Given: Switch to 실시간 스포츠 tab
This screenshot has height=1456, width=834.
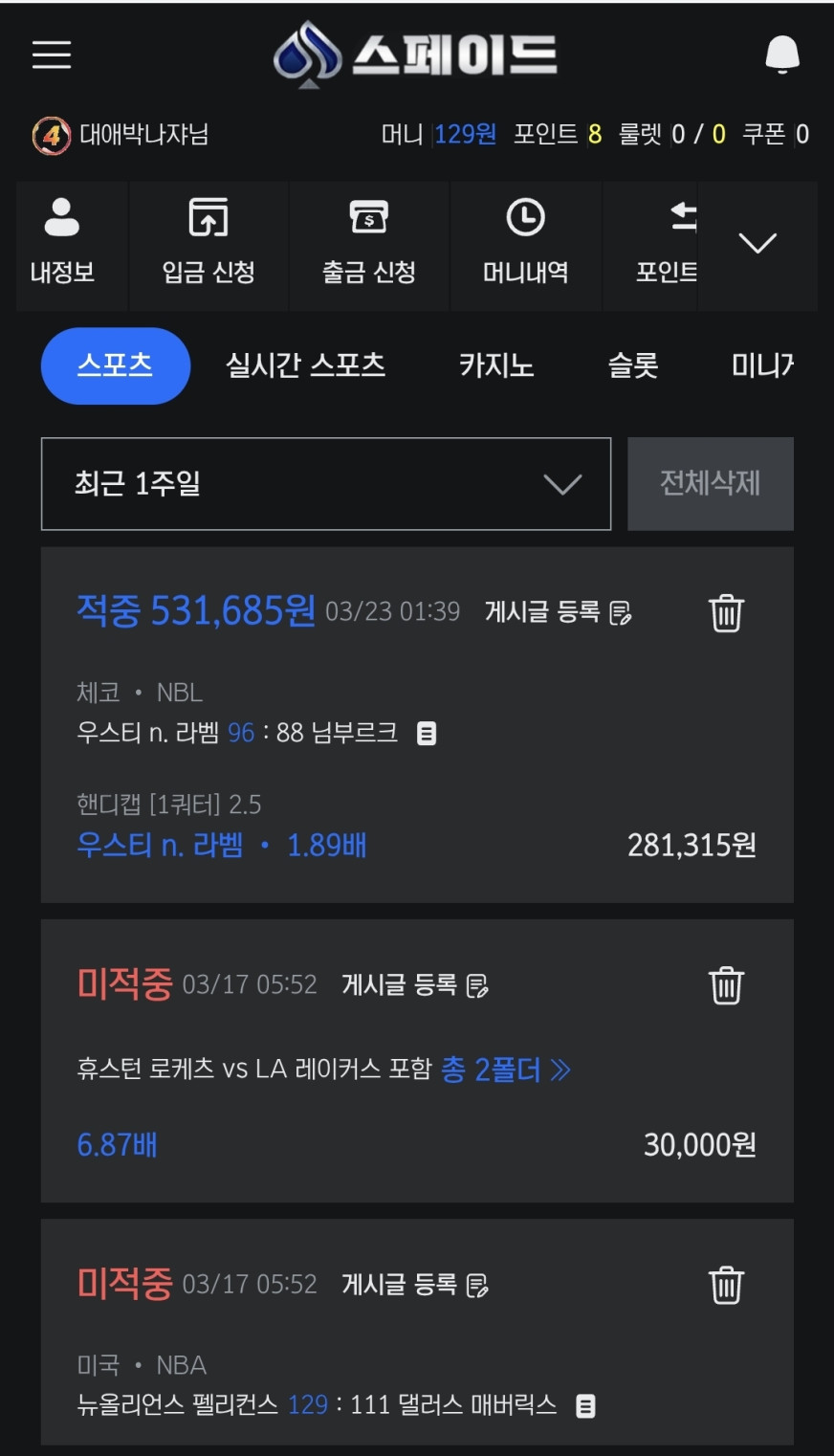Looking at the screenshot, I should (305, 365).
